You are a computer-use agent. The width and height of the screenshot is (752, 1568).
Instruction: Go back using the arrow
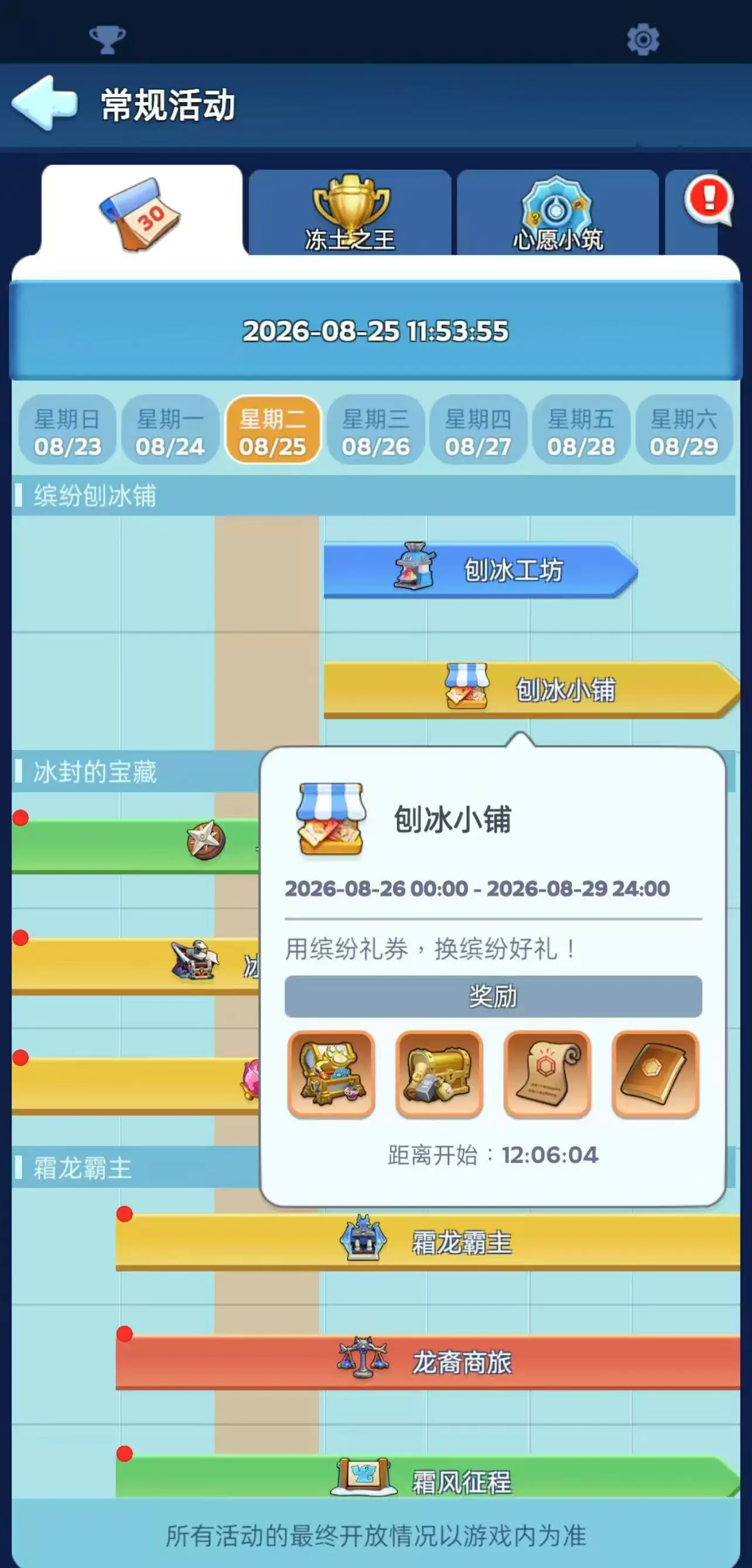[x=45, y=103]
